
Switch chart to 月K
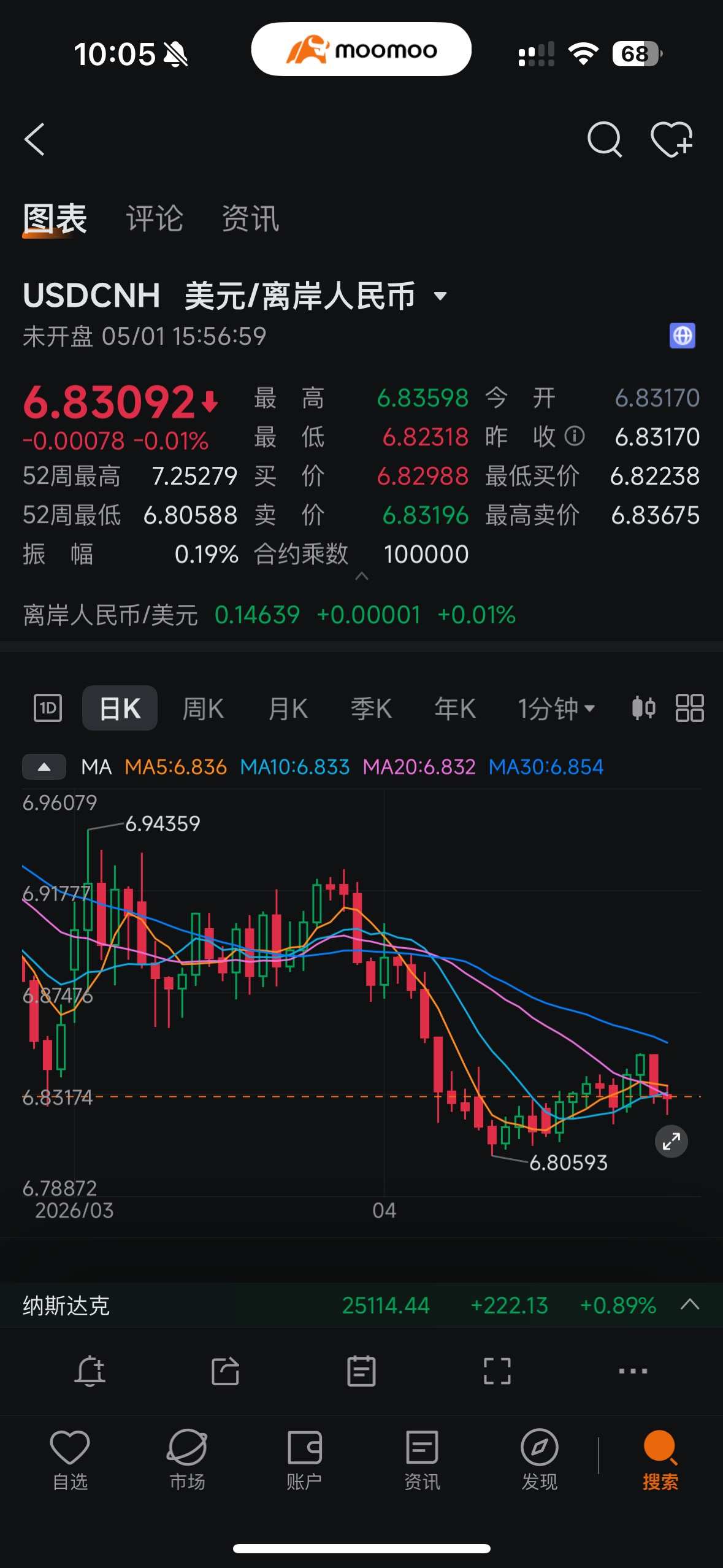pos(288,709)
